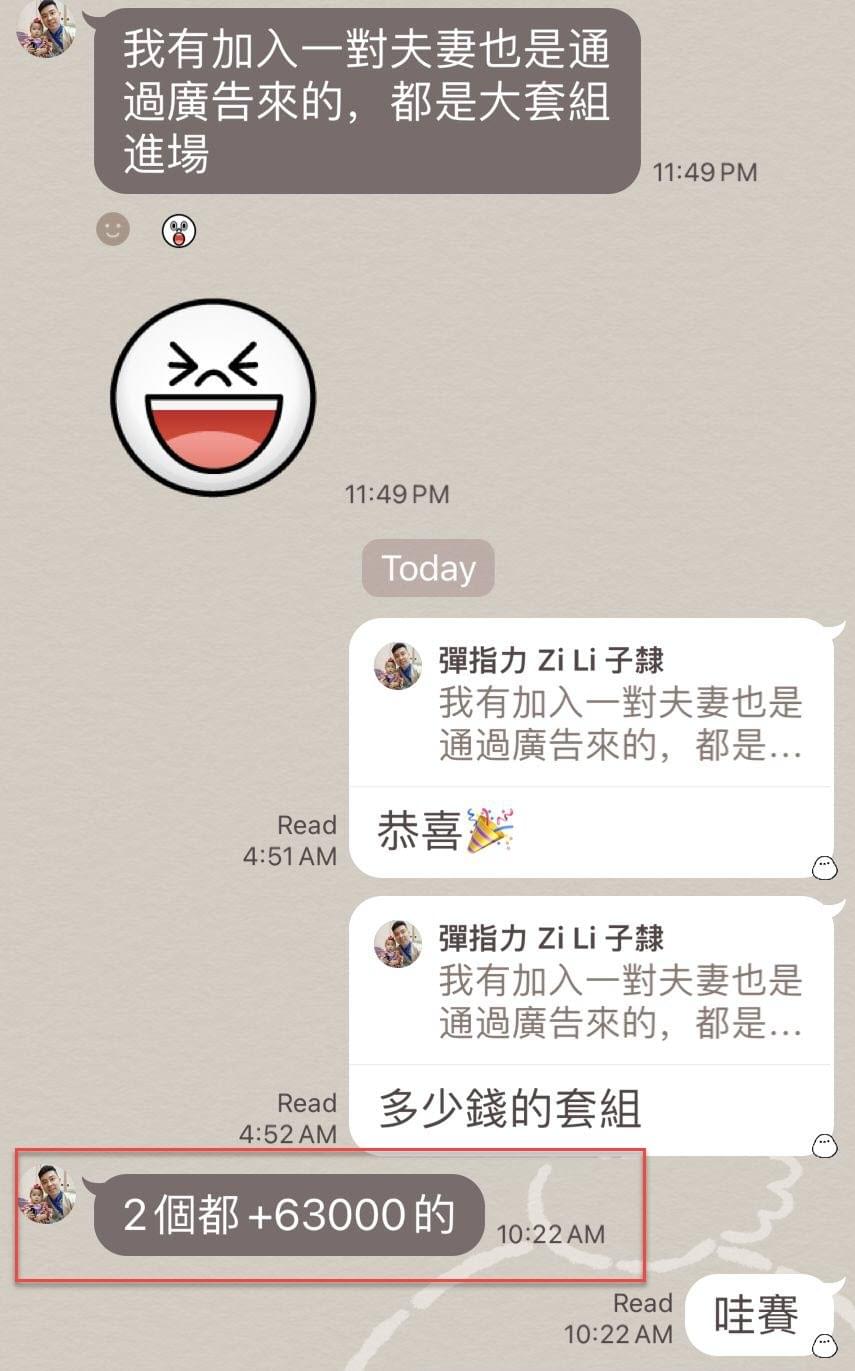This screenshot has width=855, height=1371.
Task: Add a reaction with the smiley face icon
Action: (113, 229)
